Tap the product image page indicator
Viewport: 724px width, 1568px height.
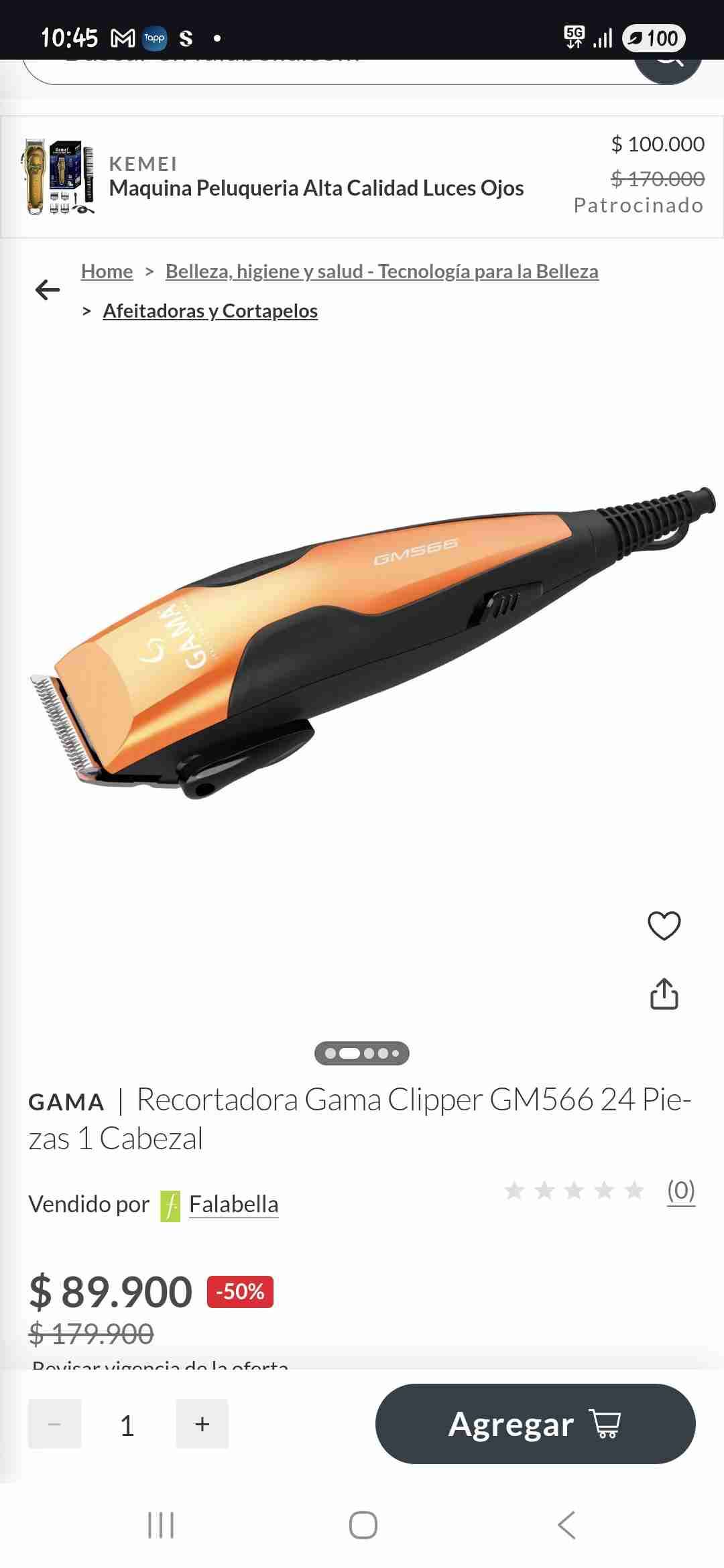(361, 1053)
